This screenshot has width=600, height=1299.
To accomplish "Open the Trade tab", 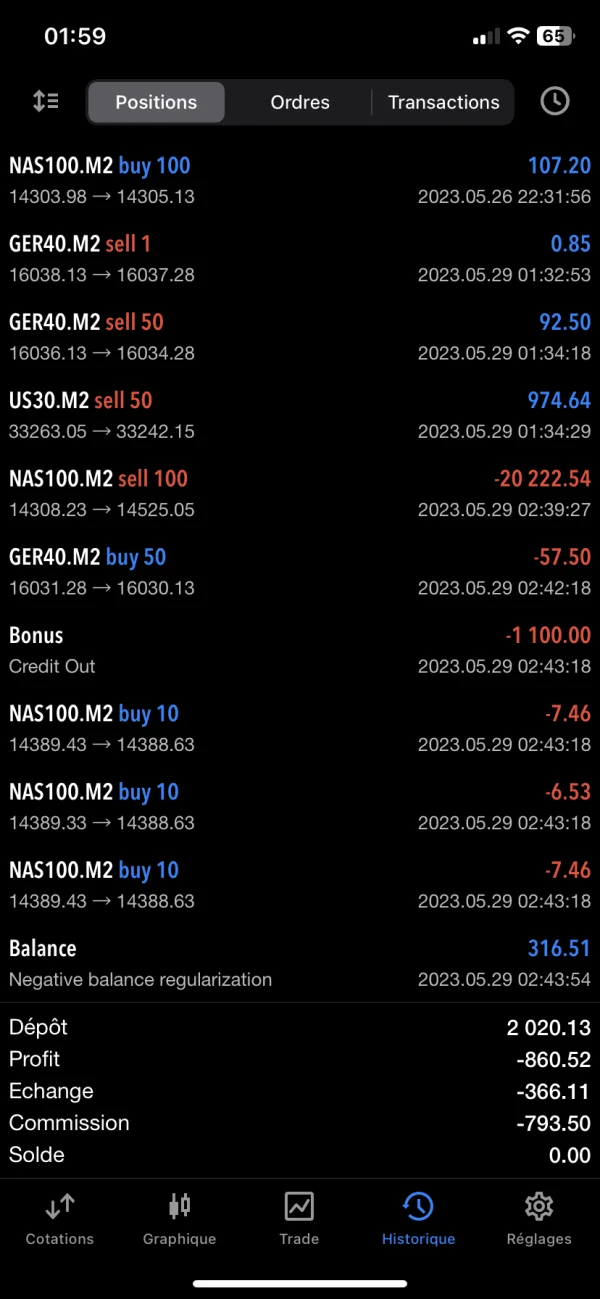I will 299,1219.
